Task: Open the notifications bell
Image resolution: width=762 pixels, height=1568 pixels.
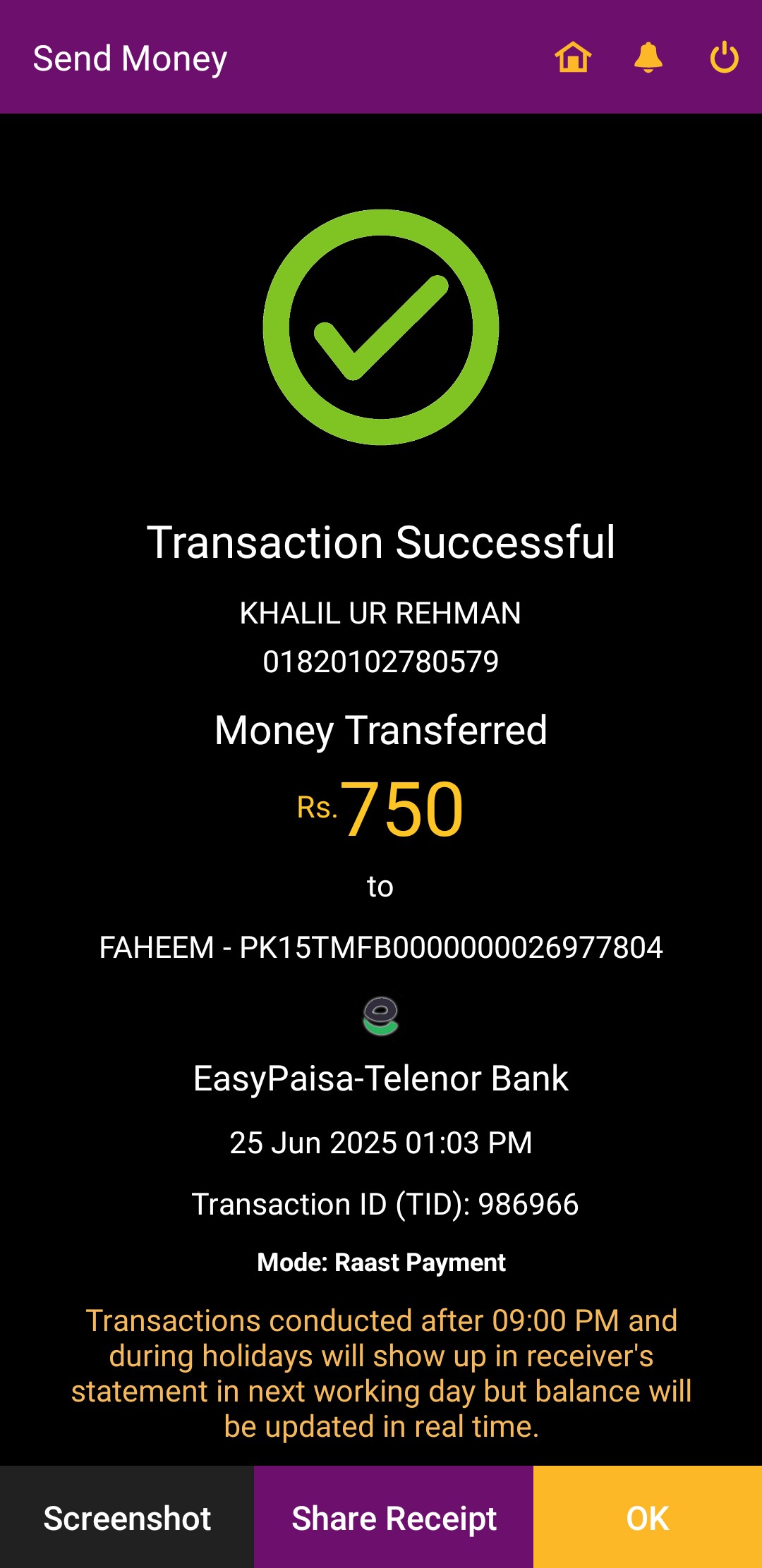Action: [x=648, y=57]
